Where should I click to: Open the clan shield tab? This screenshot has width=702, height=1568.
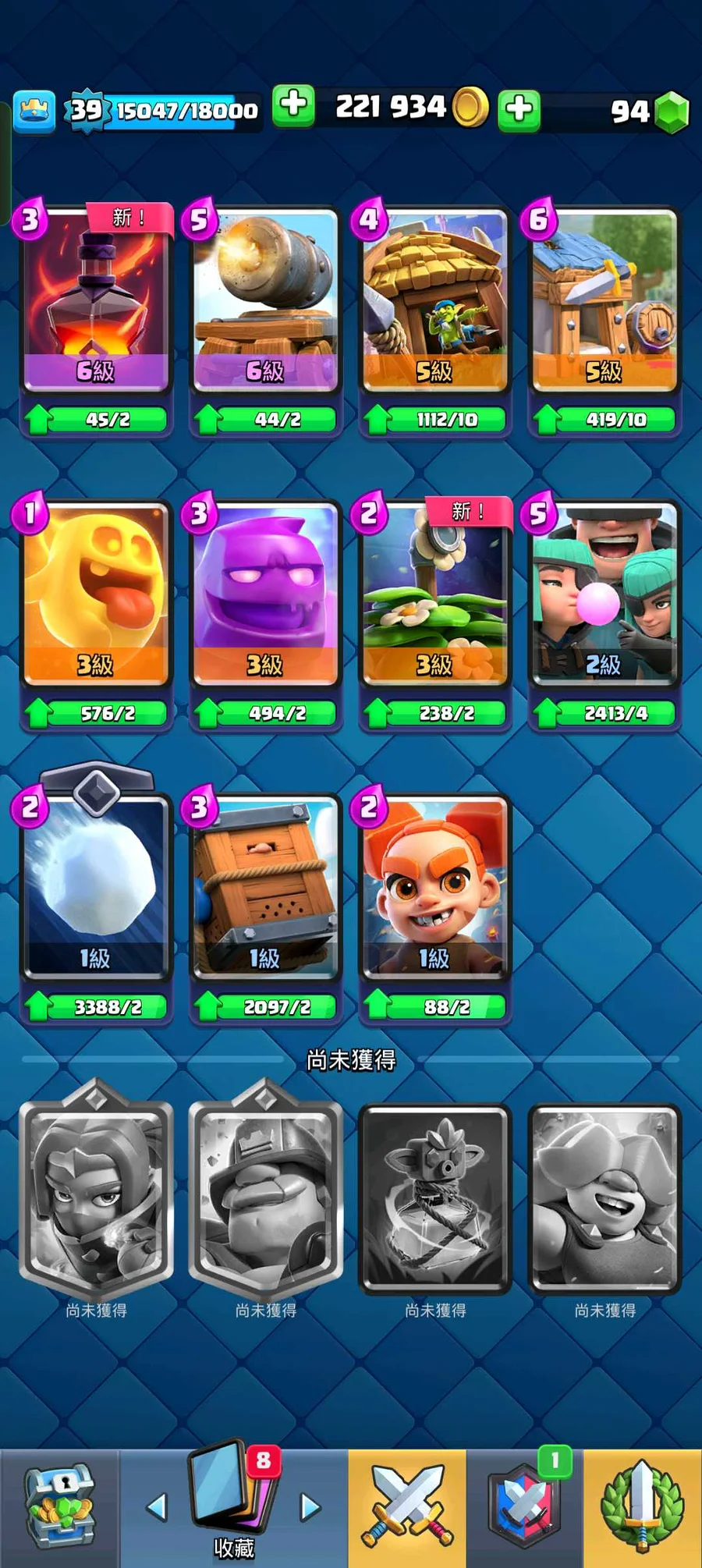coord(525,1506)
